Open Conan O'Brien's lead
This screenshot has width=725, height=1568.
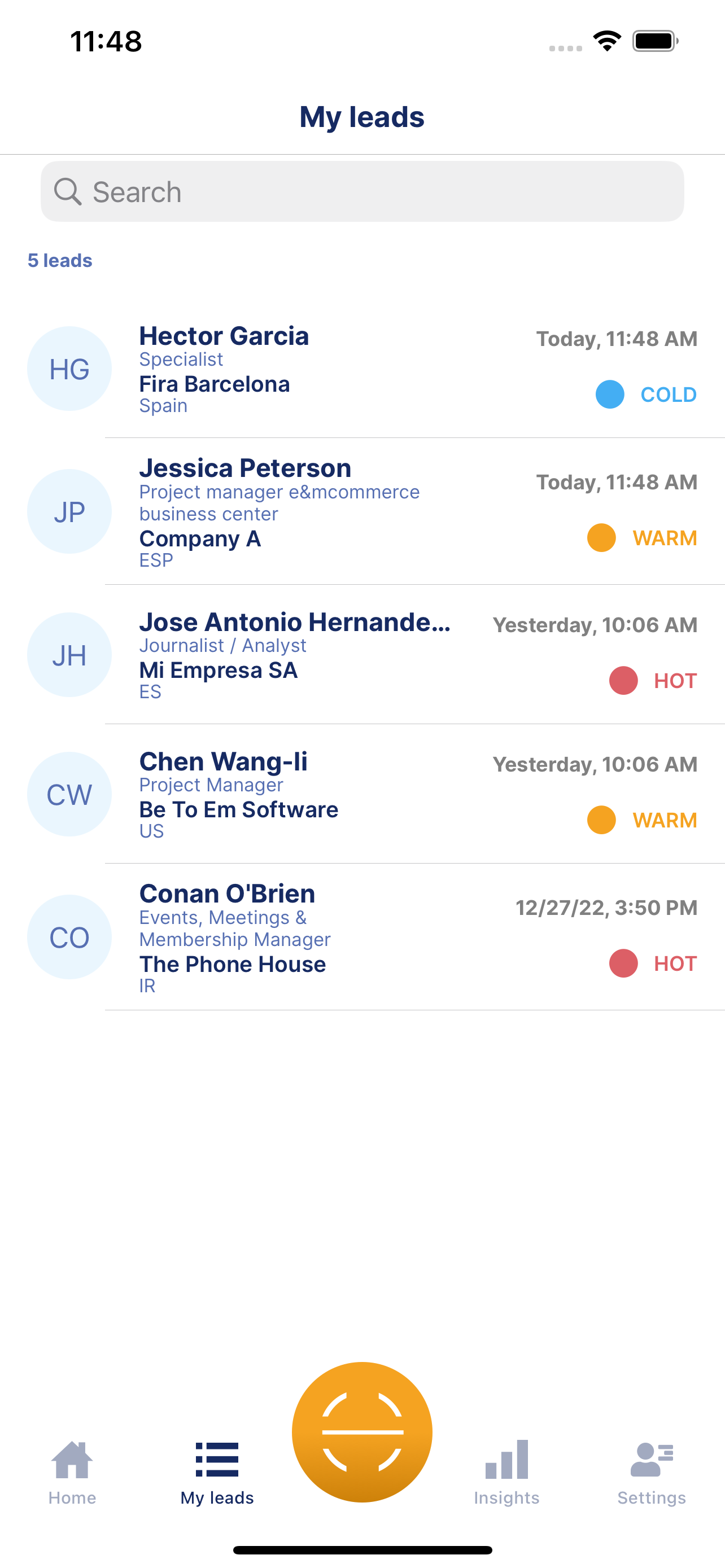pyautogui.click(x=362, y=938)
